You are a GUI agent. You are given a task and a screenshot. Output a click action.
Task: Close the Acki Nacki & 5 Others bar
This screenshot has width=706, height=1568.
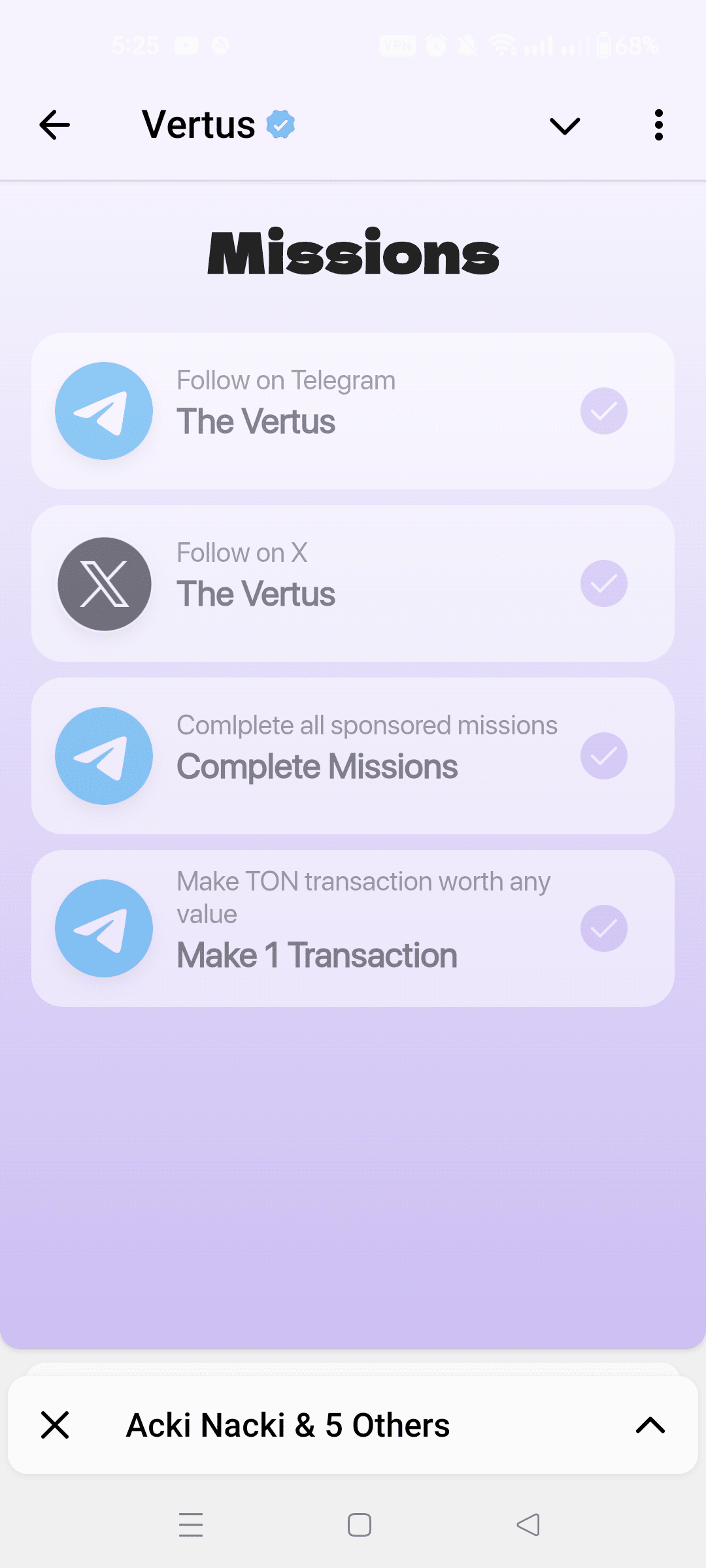[55, 1425]
